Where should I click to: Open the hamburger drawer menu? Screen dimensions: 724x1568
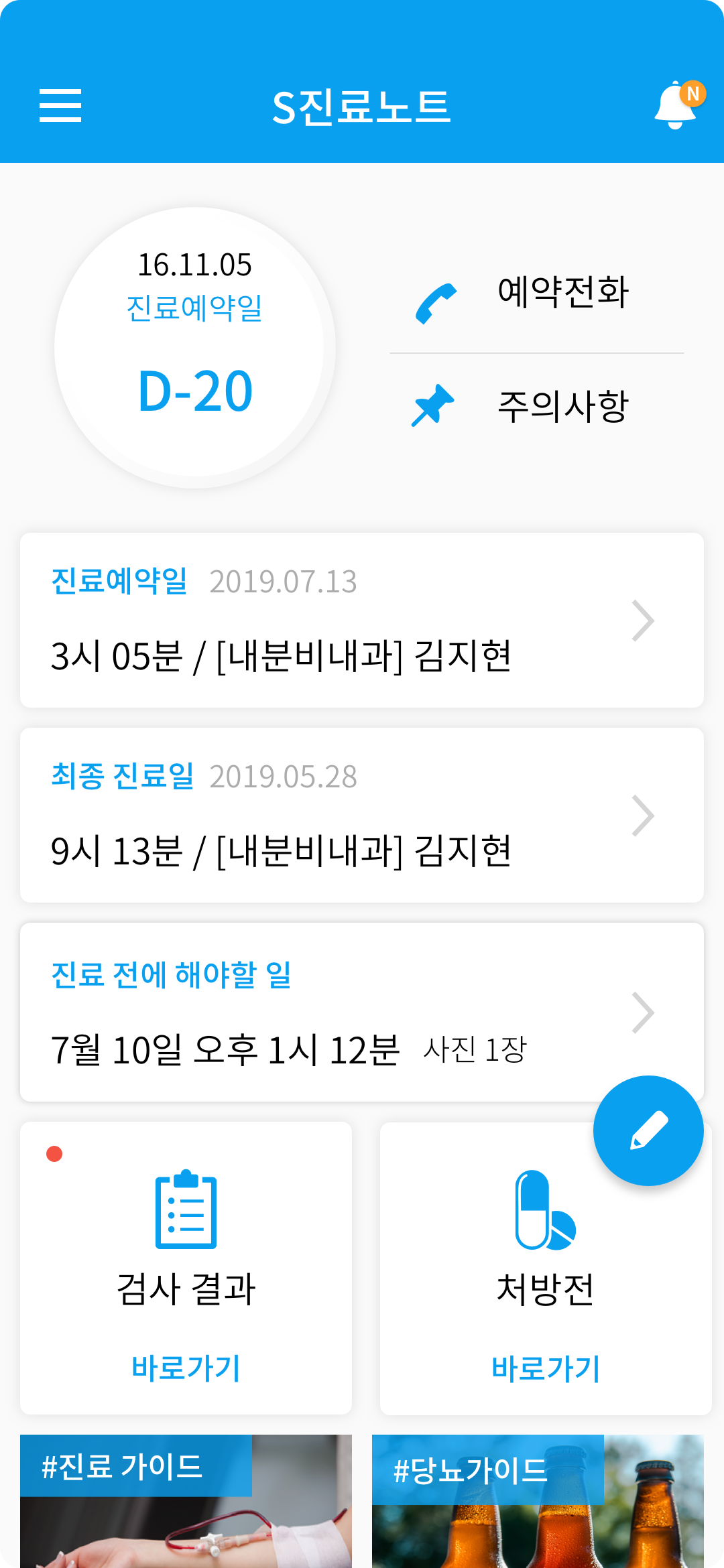coord(60,106)
